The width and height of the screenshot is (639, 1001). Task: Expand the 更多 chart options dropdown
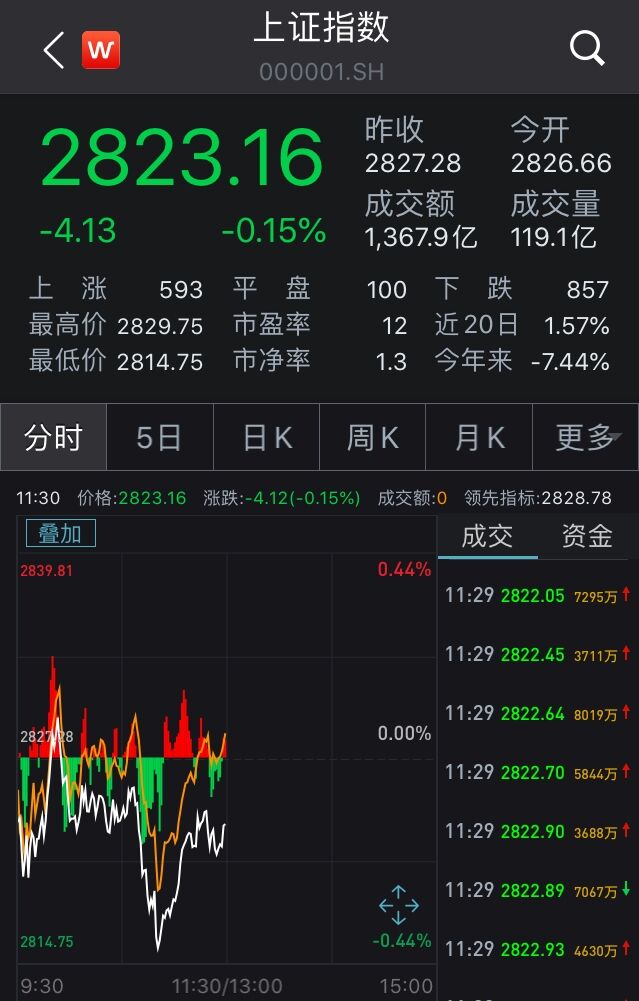pos(587,438)
